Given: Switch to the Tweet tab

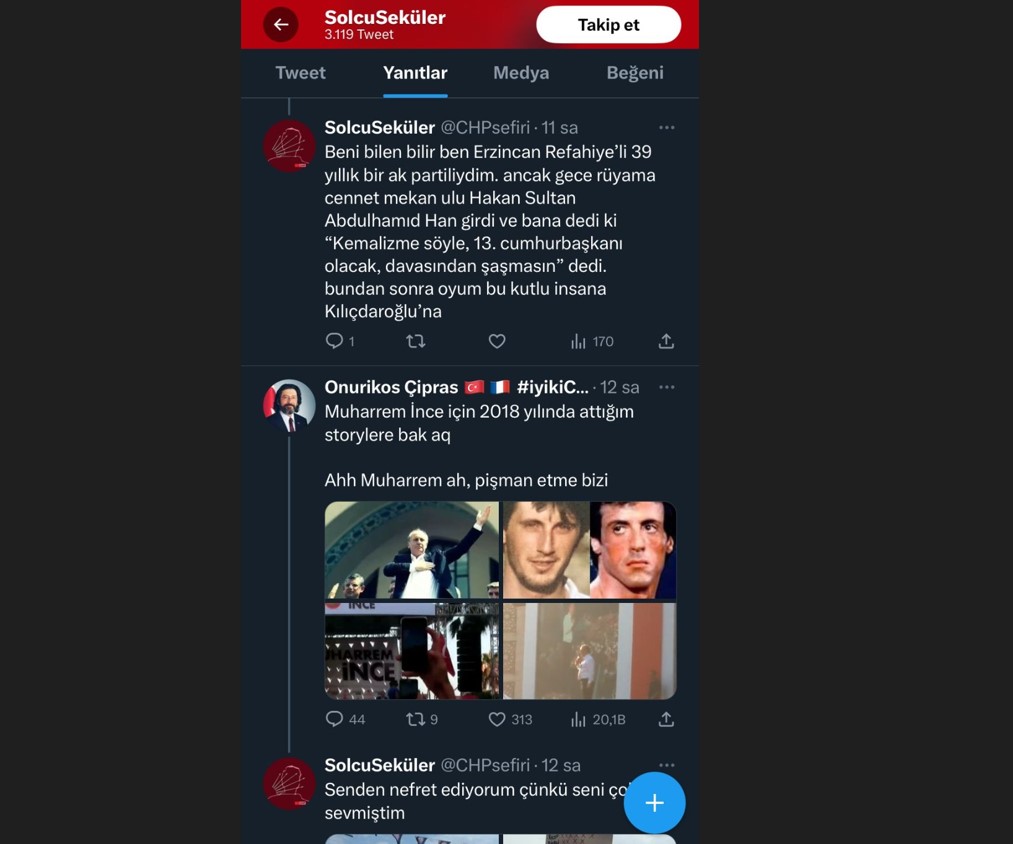Looking at the screenshot, I should (x=300, y=73).
